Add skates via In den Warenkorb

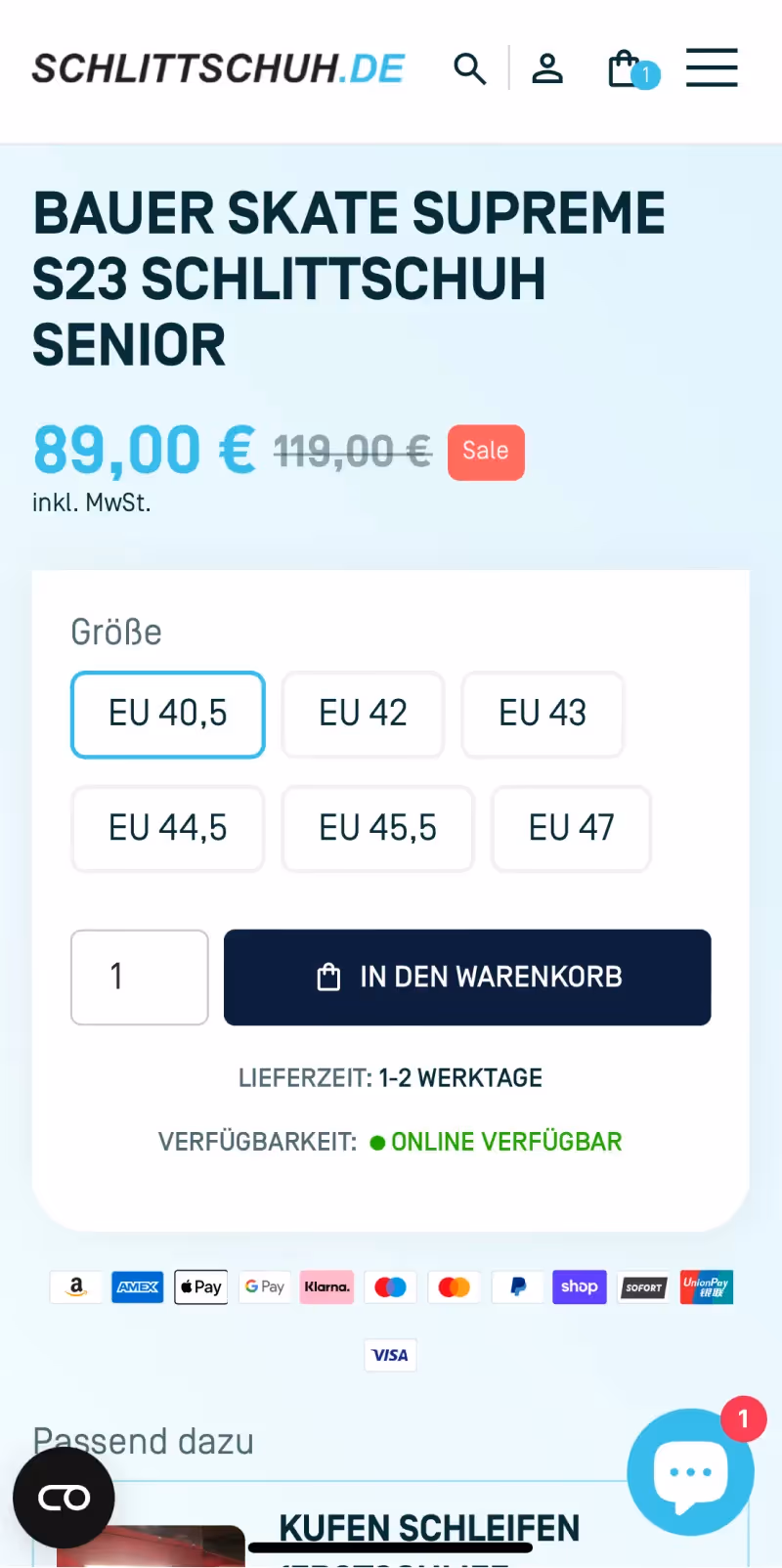pos(467,978)
